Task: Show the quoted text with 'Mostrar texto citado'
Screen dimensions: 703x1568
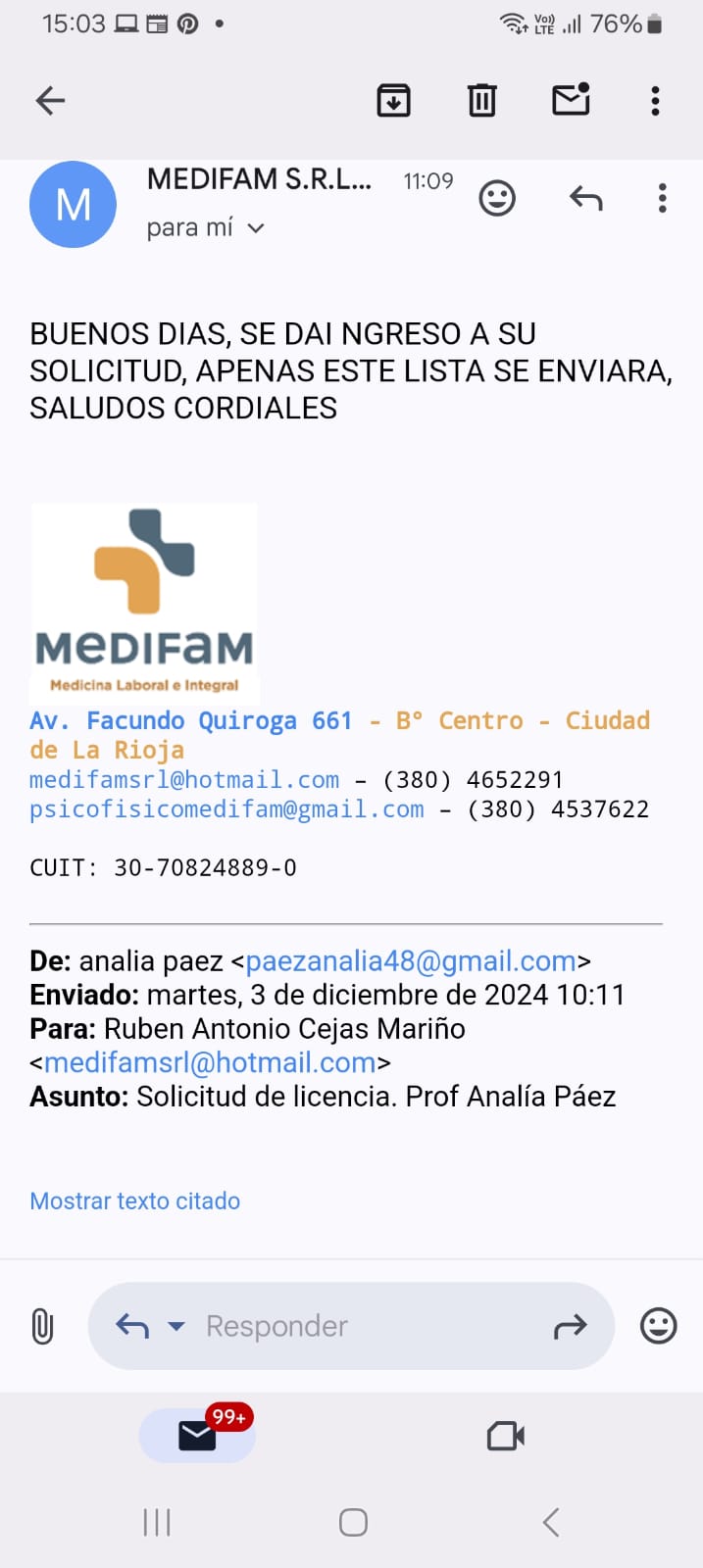Action: coord(135,1201)
